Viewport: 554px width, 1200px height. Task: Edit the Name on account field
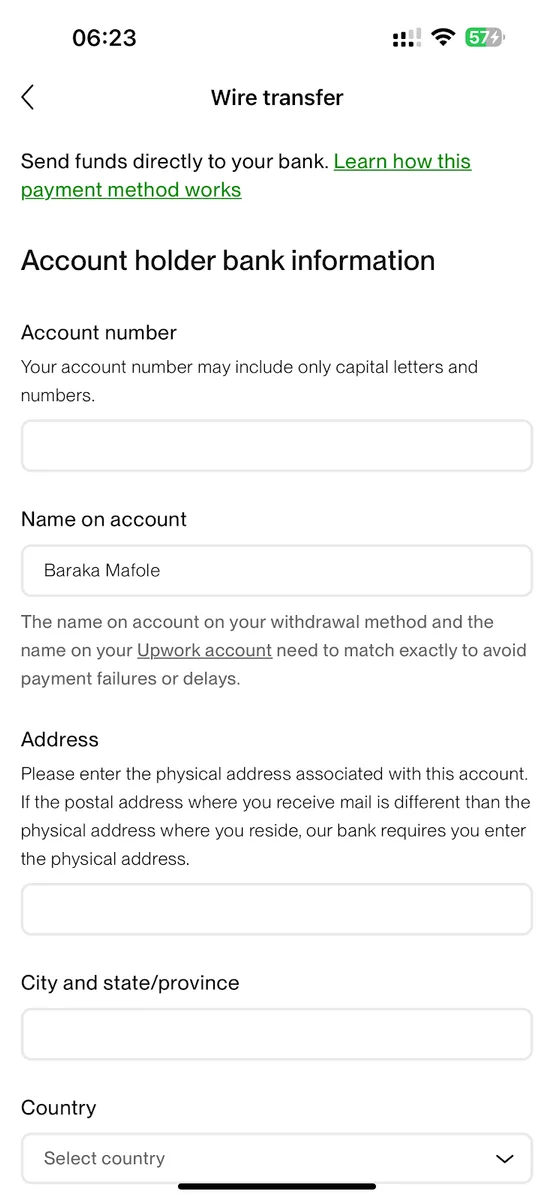(x=277, y=571)
